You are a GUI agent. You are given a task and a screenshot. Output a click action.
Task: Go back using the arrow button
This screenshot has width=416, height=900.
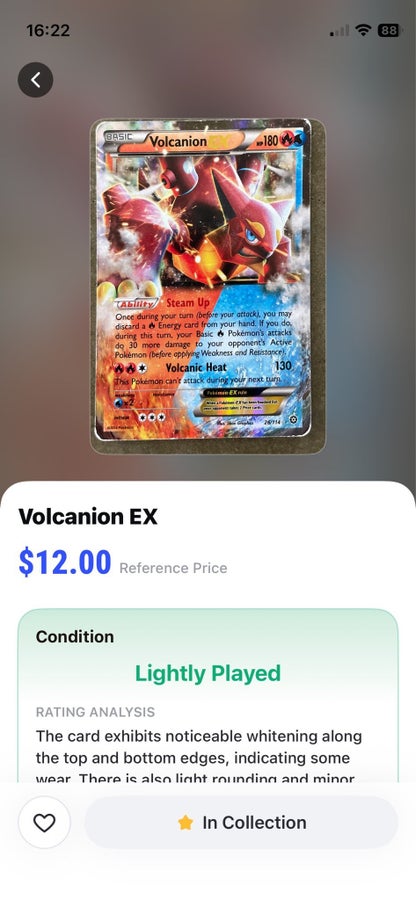[x=36, y=80]
